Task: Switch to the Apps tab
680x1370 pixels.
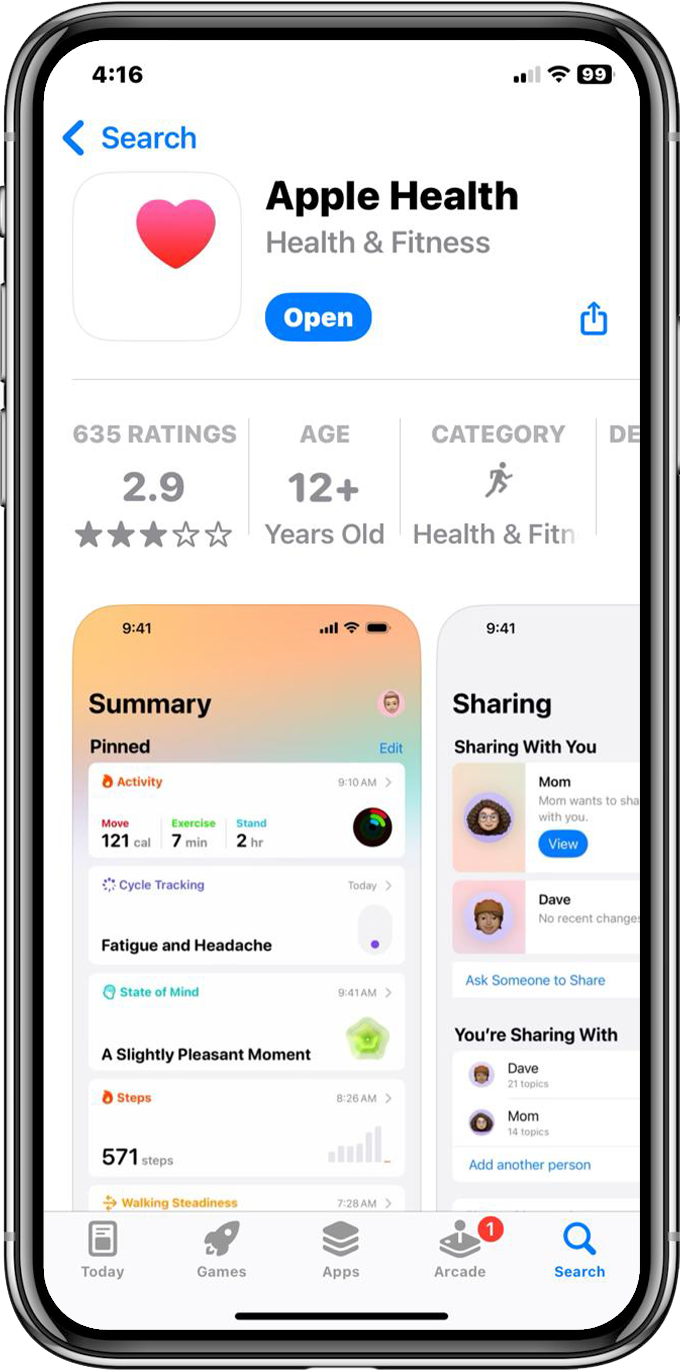Action: (x=340, y=1250)
